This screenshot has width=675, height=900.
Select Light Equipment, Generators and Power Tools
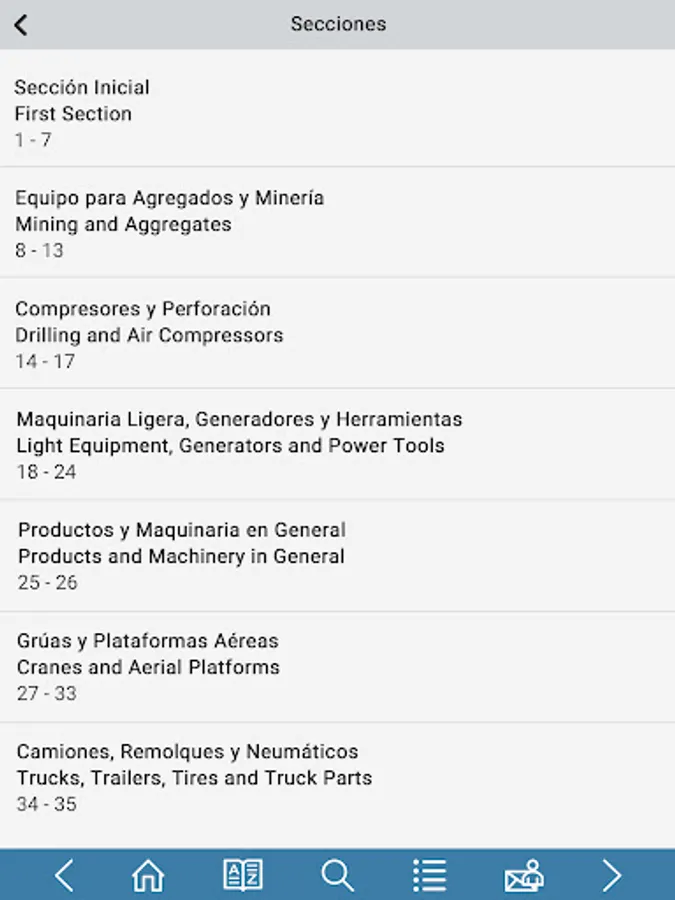tap(338, 445)
